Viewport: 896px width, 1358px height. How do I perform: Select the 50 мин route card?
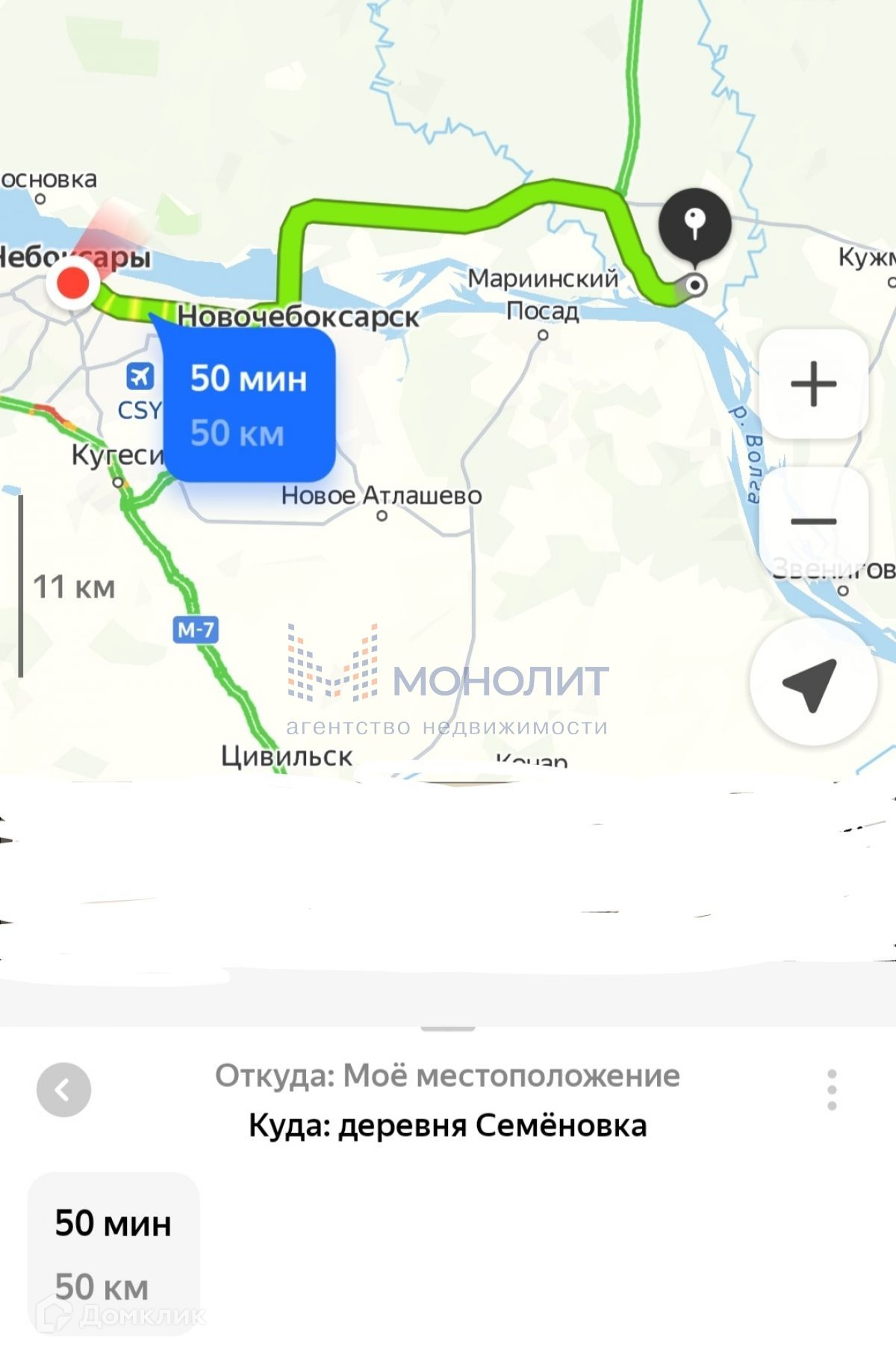tap(113, 1253)
